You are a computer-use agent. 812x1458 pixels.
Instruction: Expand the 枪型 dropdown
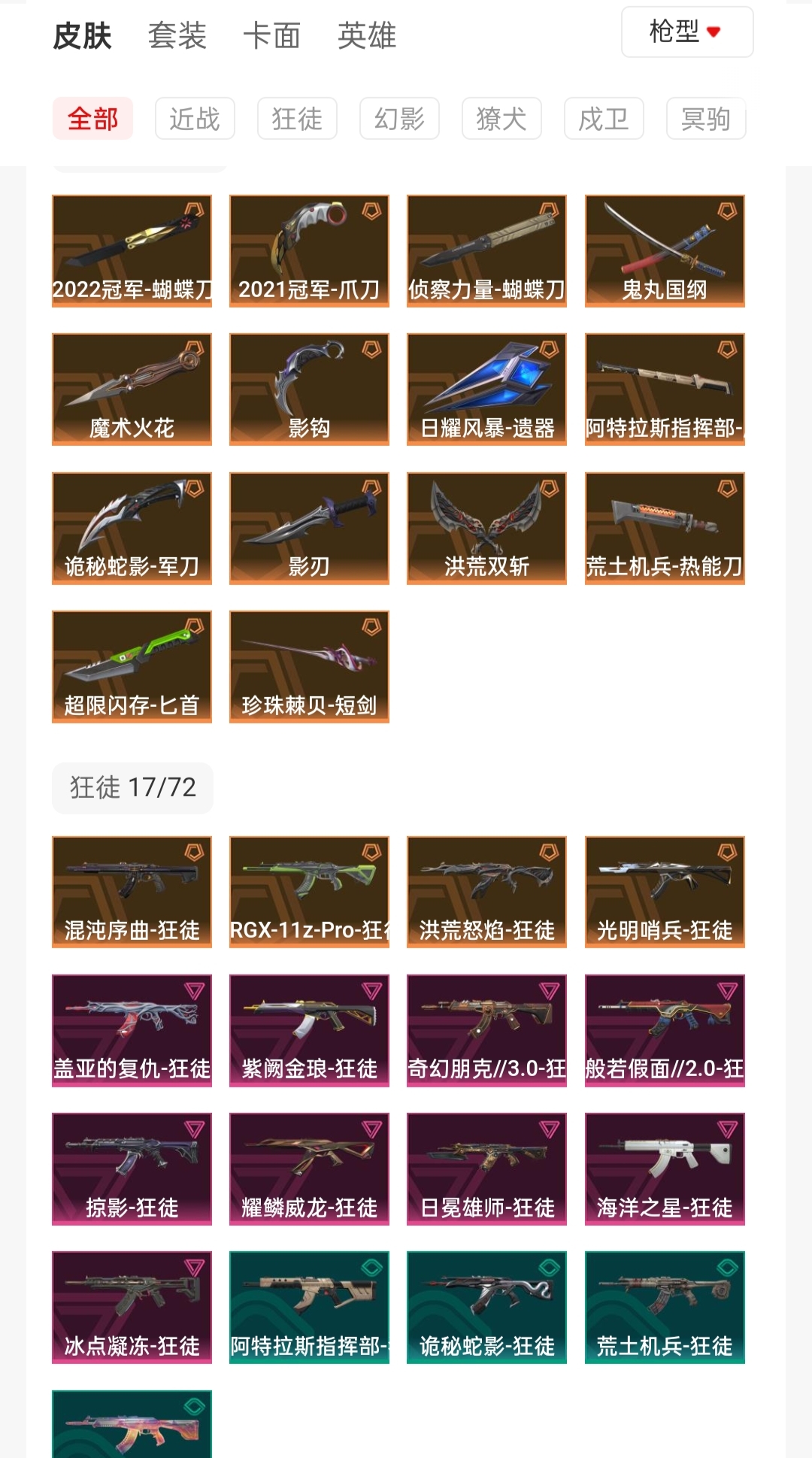[x=686, y=32]
